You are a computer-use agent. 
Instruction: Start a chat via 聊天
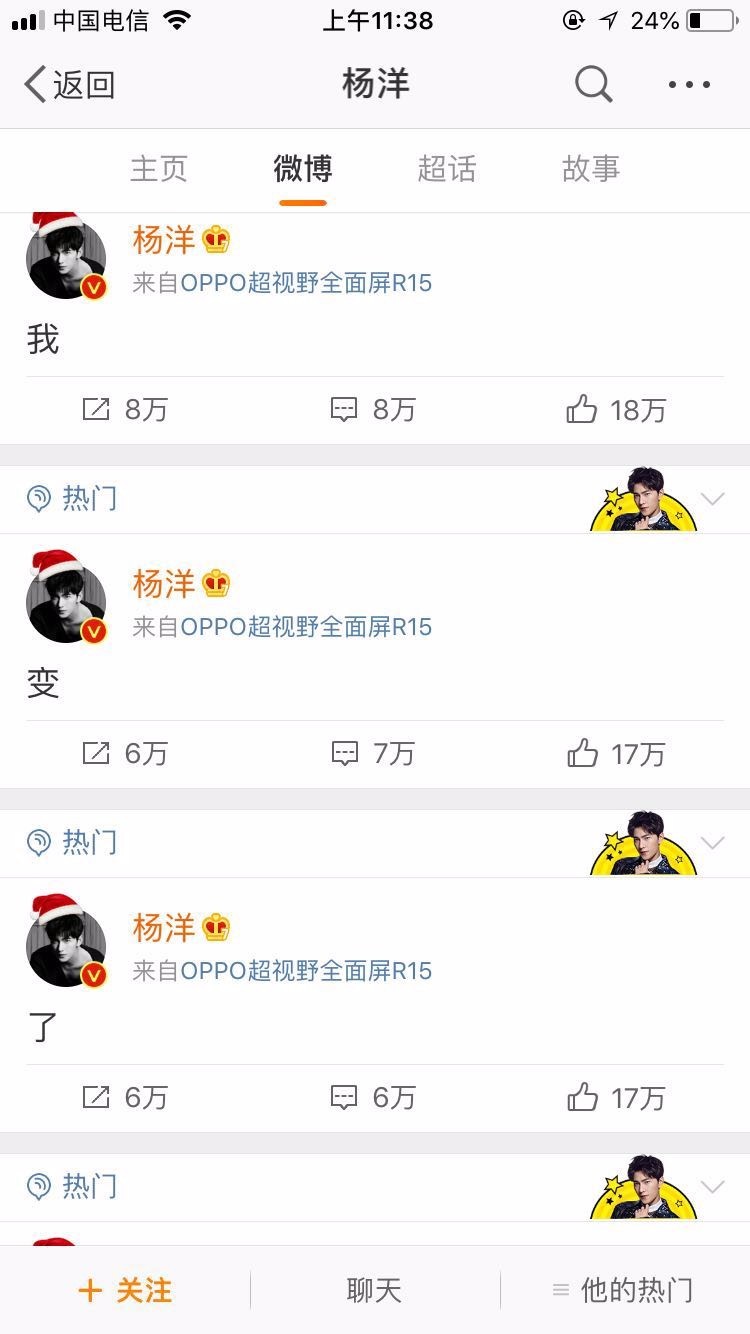[374, 1290]
